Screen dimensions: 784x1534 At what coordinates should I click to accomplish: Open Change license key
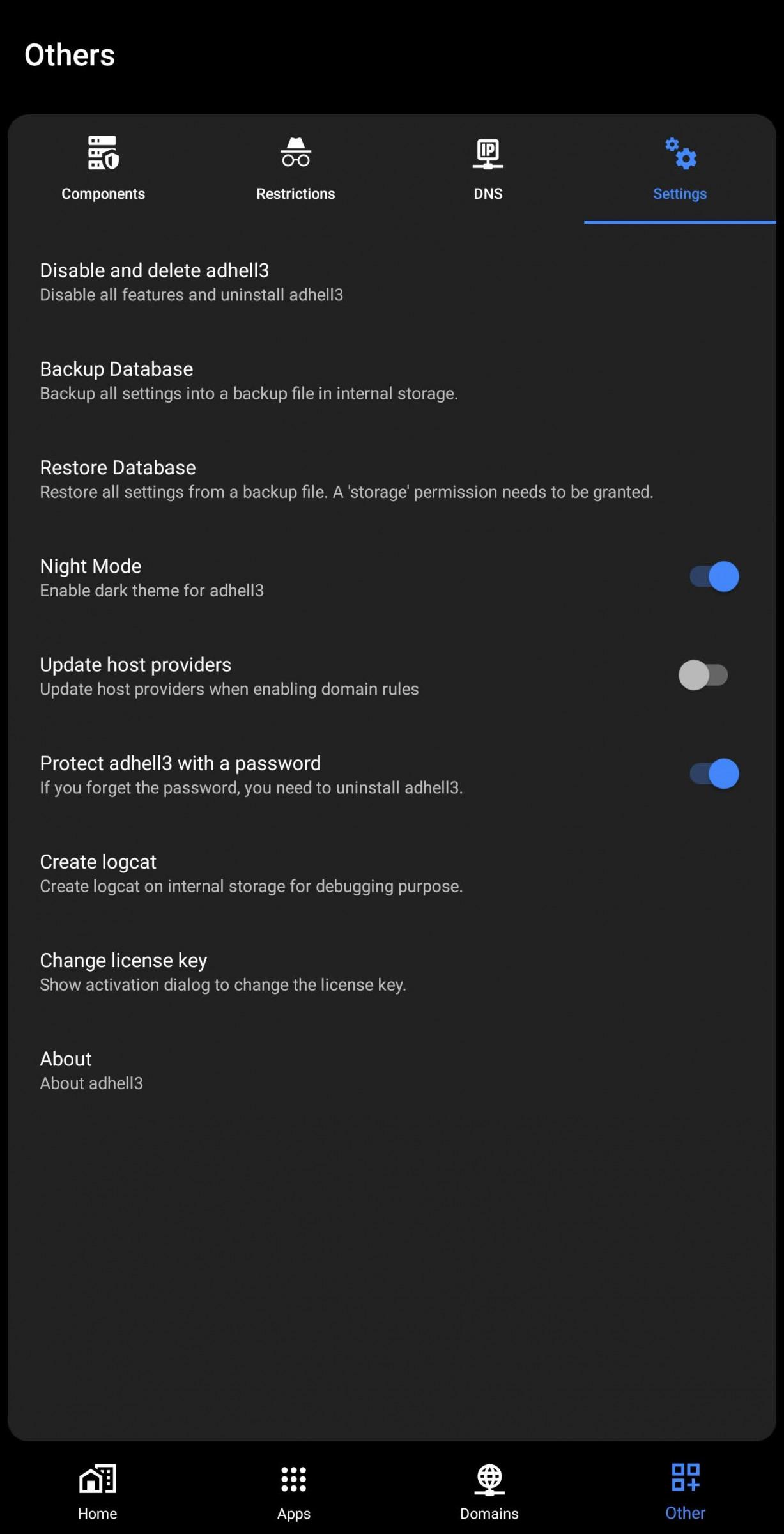pyautogui.click(x=392, y=972)
